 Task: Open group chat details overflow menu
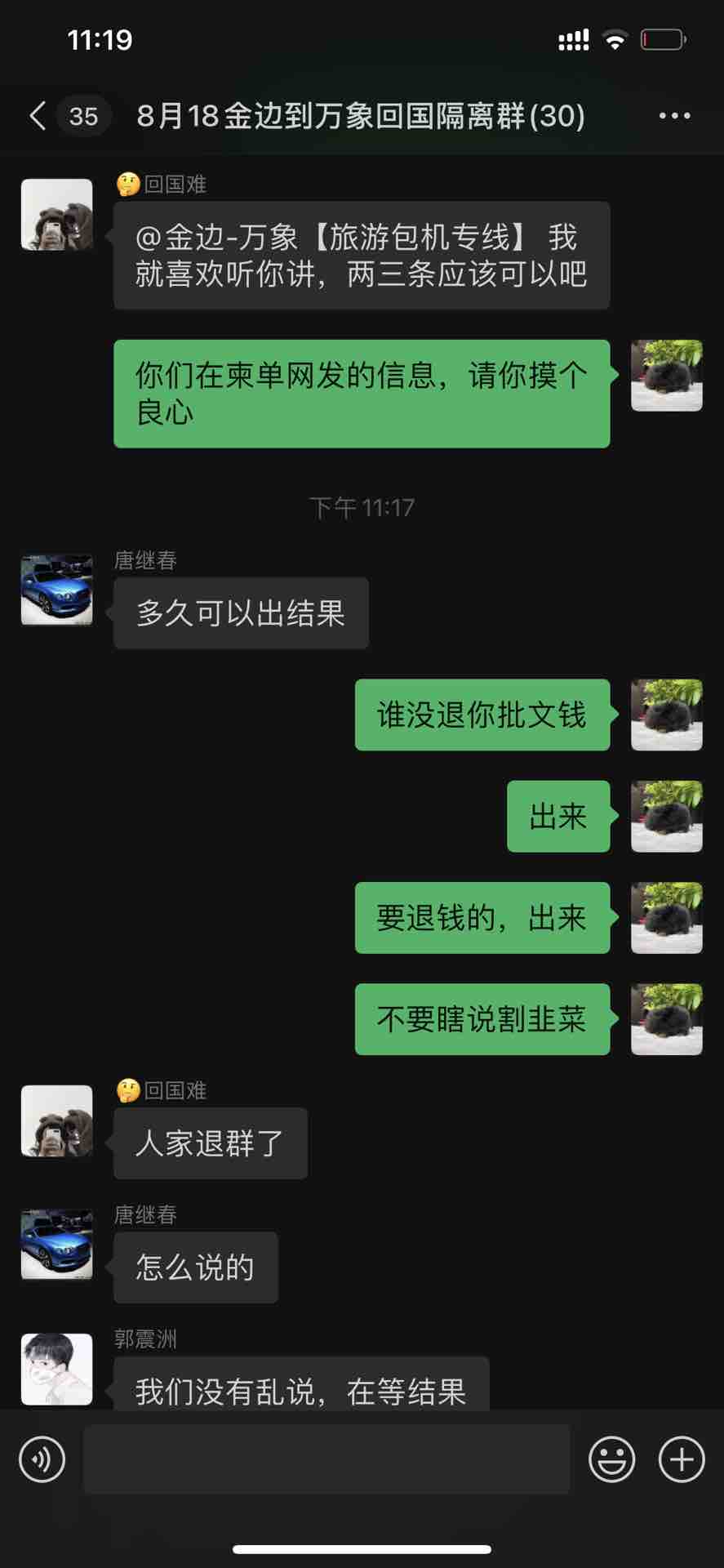pos(674,116)
